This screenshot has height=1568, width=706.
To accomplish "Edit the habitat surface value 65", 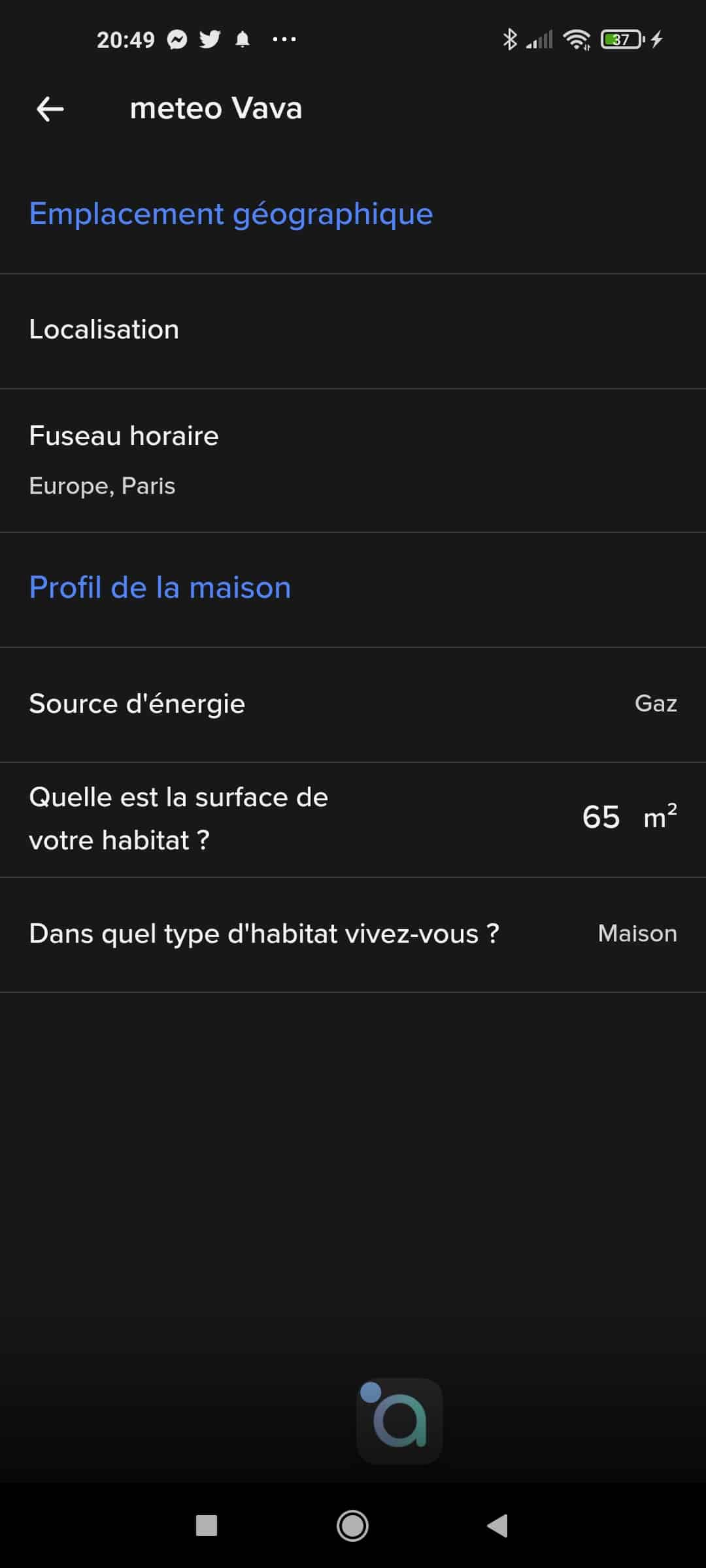I will (601, 817).
